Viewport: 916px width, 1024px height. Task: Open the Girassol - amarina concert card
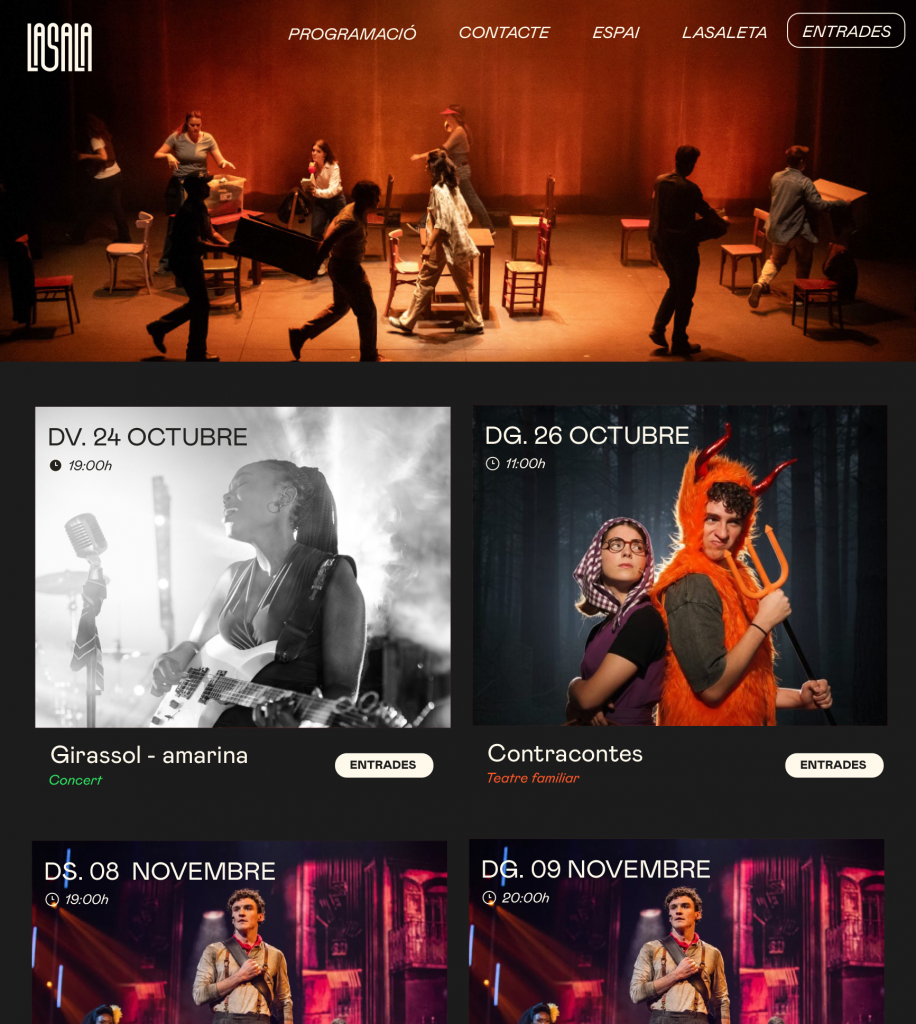click(x=242, y=567)
